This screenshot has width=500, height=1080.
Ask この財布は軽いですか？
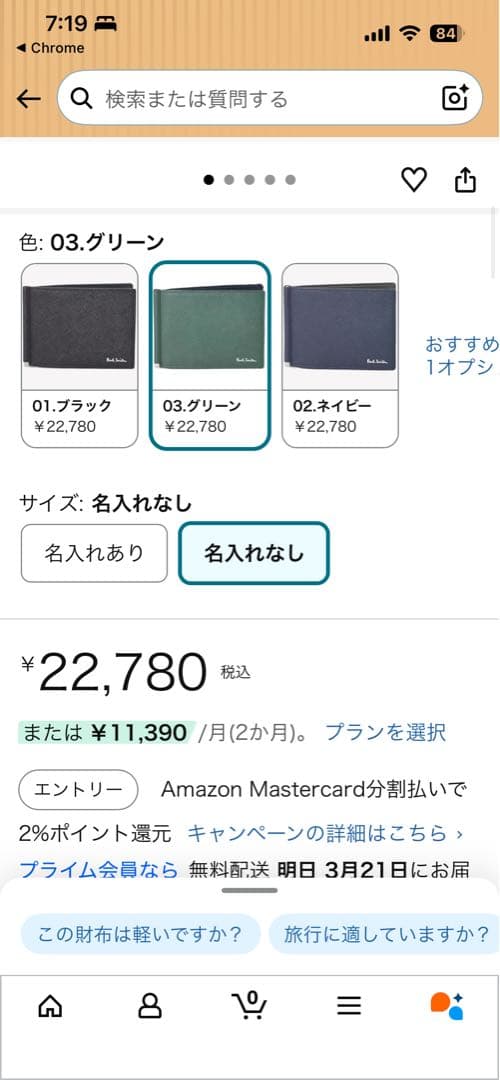[x=140, y=934]
